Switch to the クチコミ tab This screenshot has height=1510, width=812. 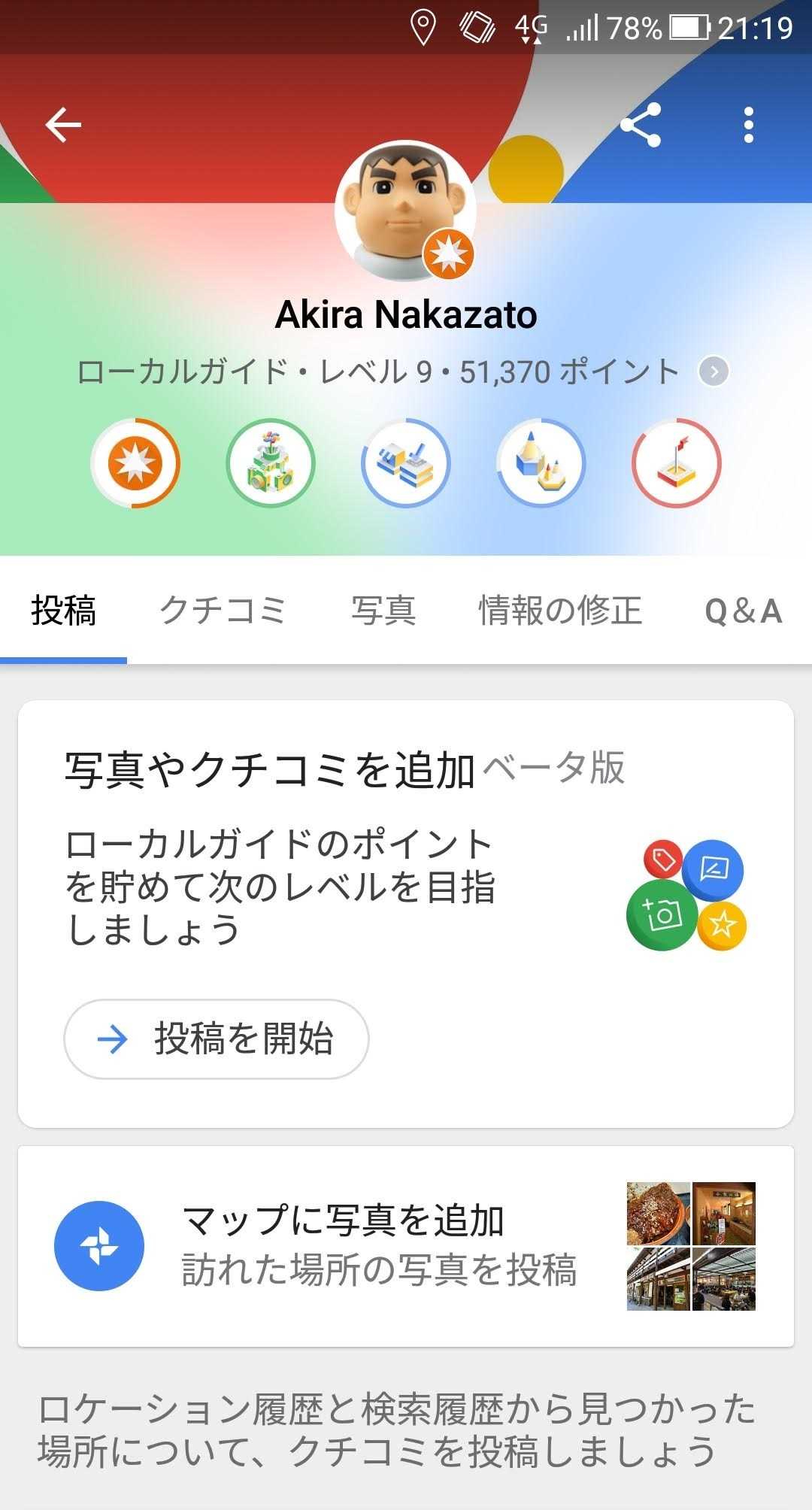(223, 610)
